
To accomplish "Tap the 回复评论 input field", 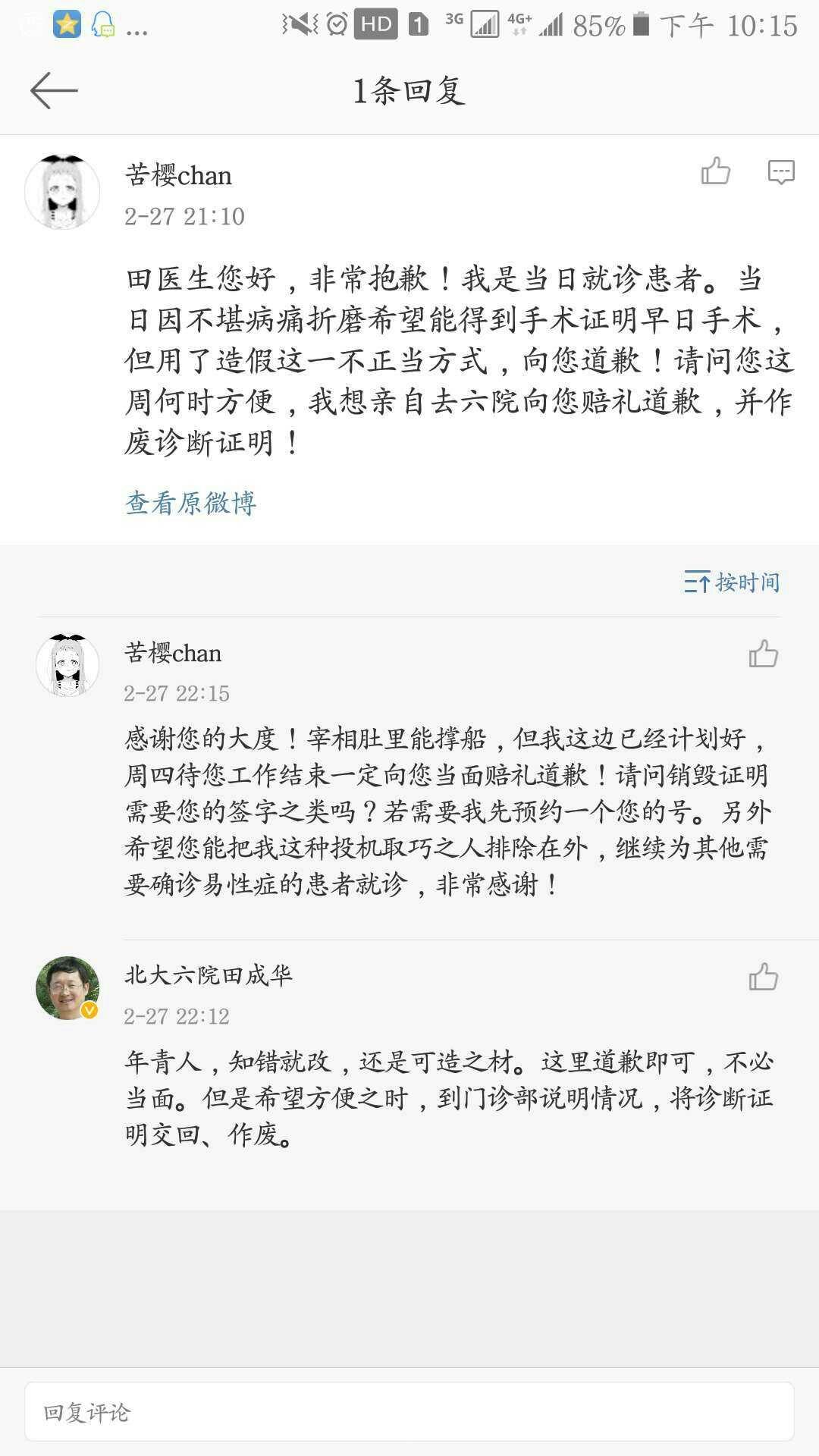I will 409,1412.
